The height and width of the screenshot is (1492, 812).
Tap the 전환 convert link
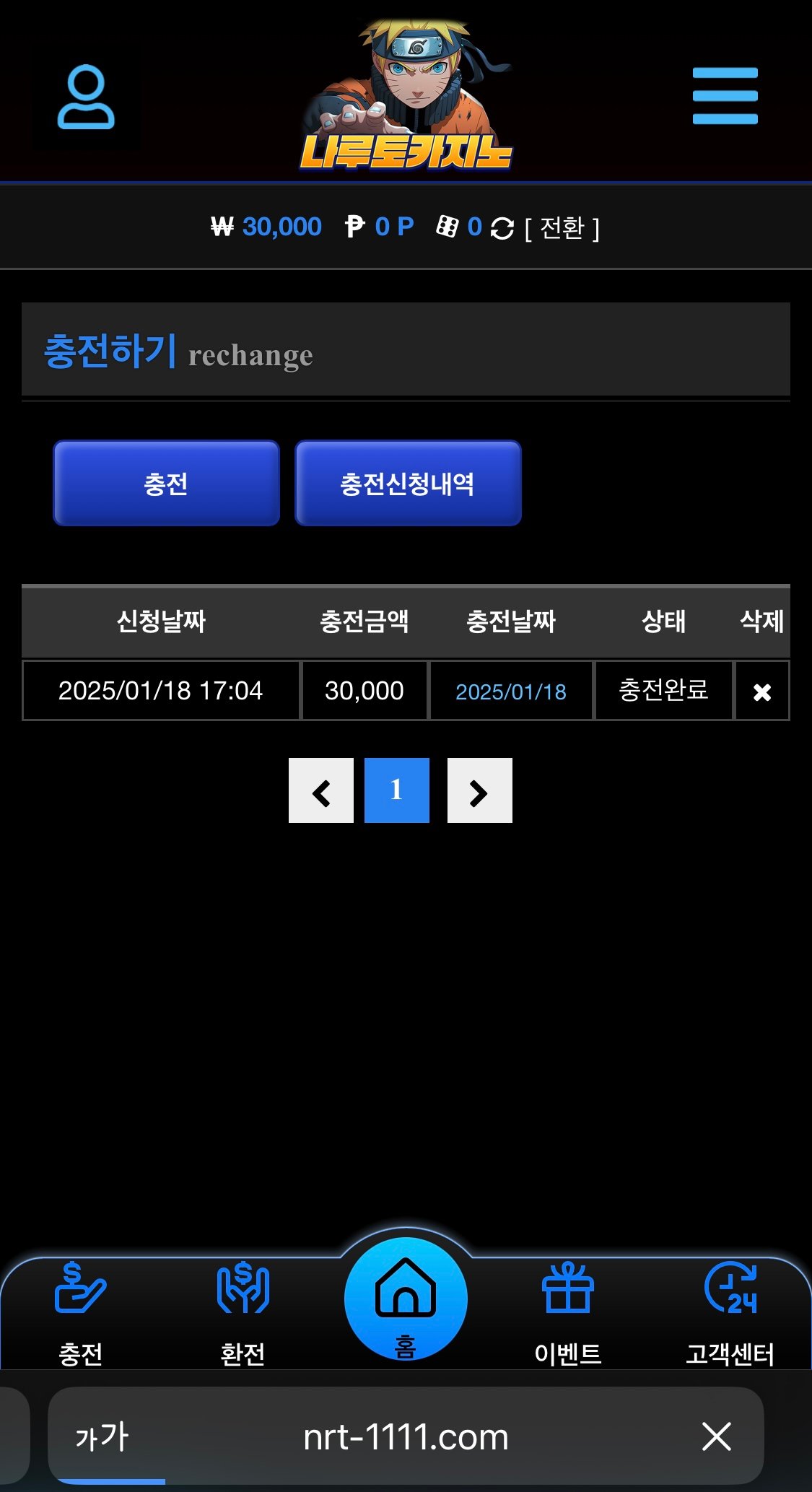click(x=562, y=228)
